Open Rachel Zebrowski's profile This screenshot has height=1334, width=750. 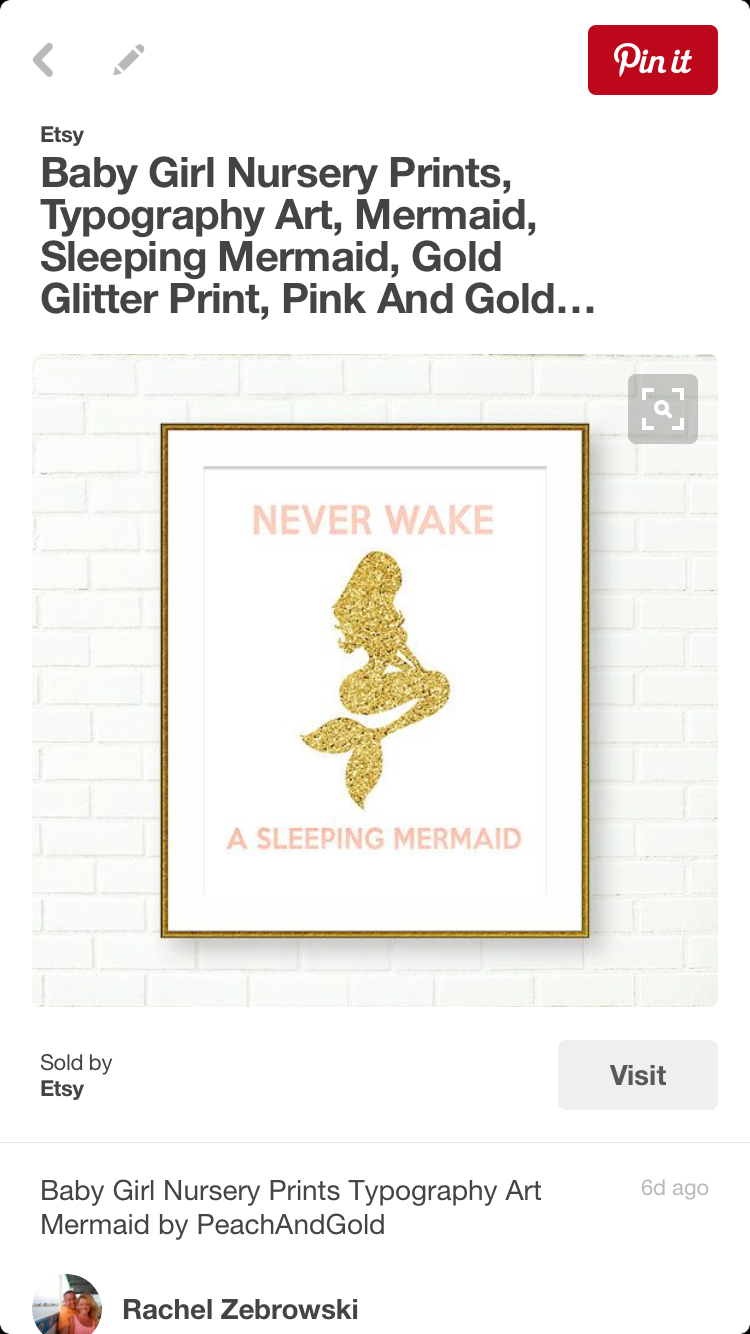tap(239, 1309)
